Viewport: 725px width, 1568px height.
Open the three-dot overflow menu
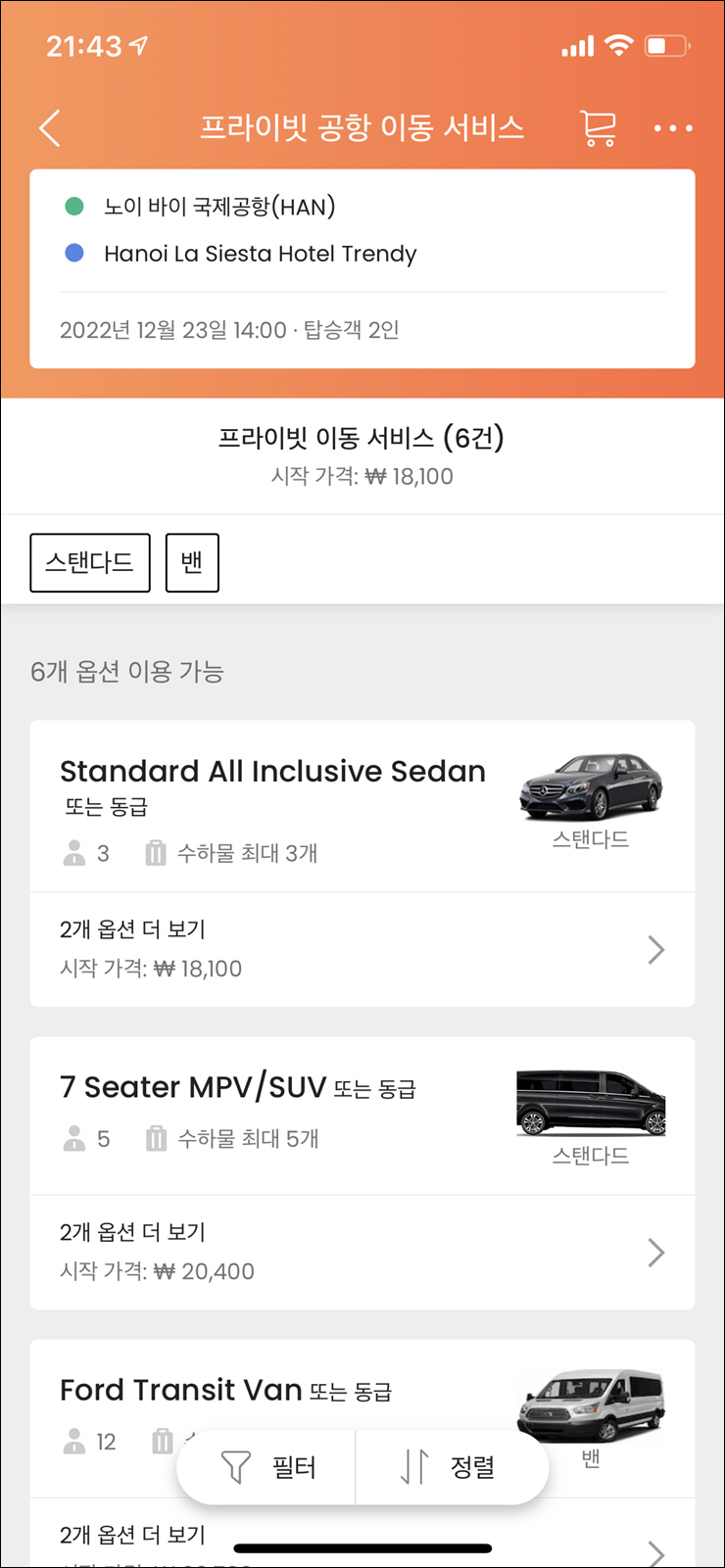coord(673,128)
